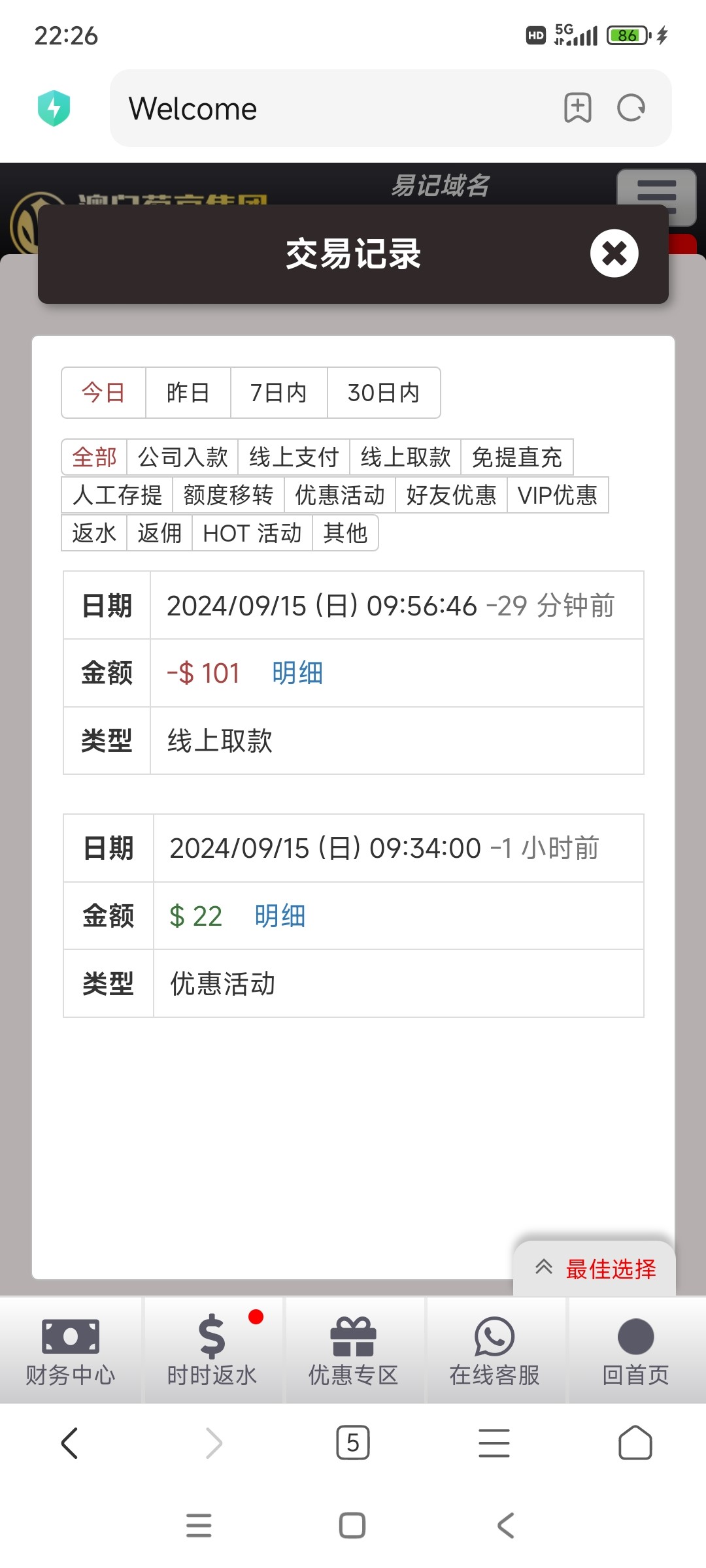This screenshot has height=1568, width=706.
Task: Return to 回首页
Action: [635, 1350]
